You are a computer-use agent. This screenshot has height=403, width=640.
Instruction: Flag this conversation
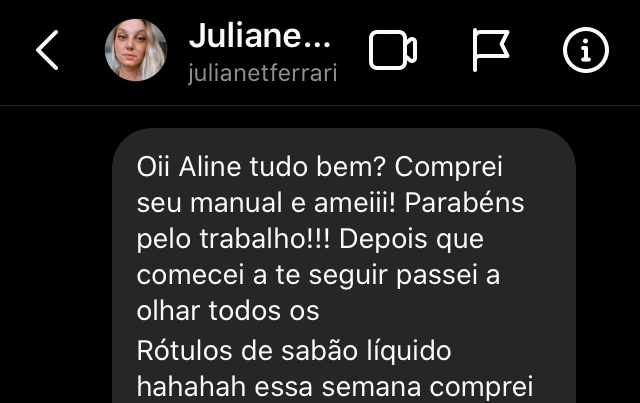(x=490, y=51)
